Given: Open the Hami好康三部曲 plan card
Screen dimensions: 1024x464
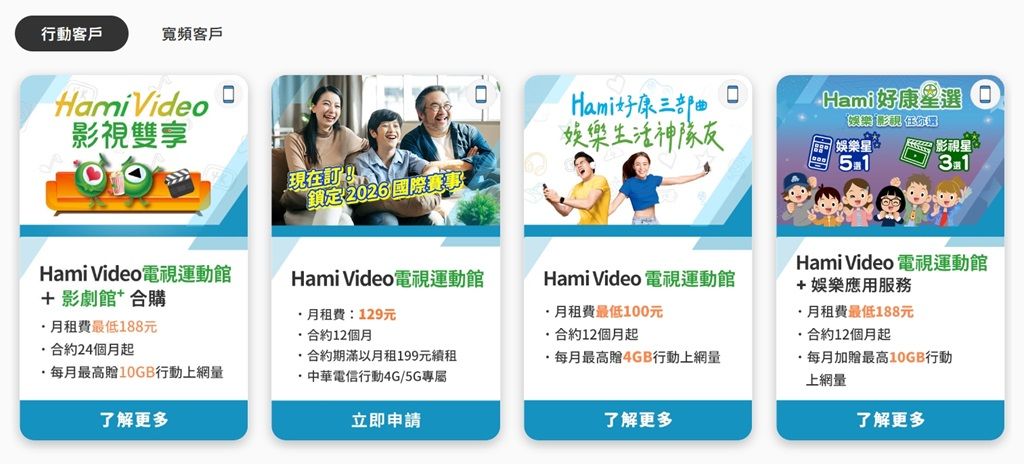Looking at the screenshot, I should point(638,150).
